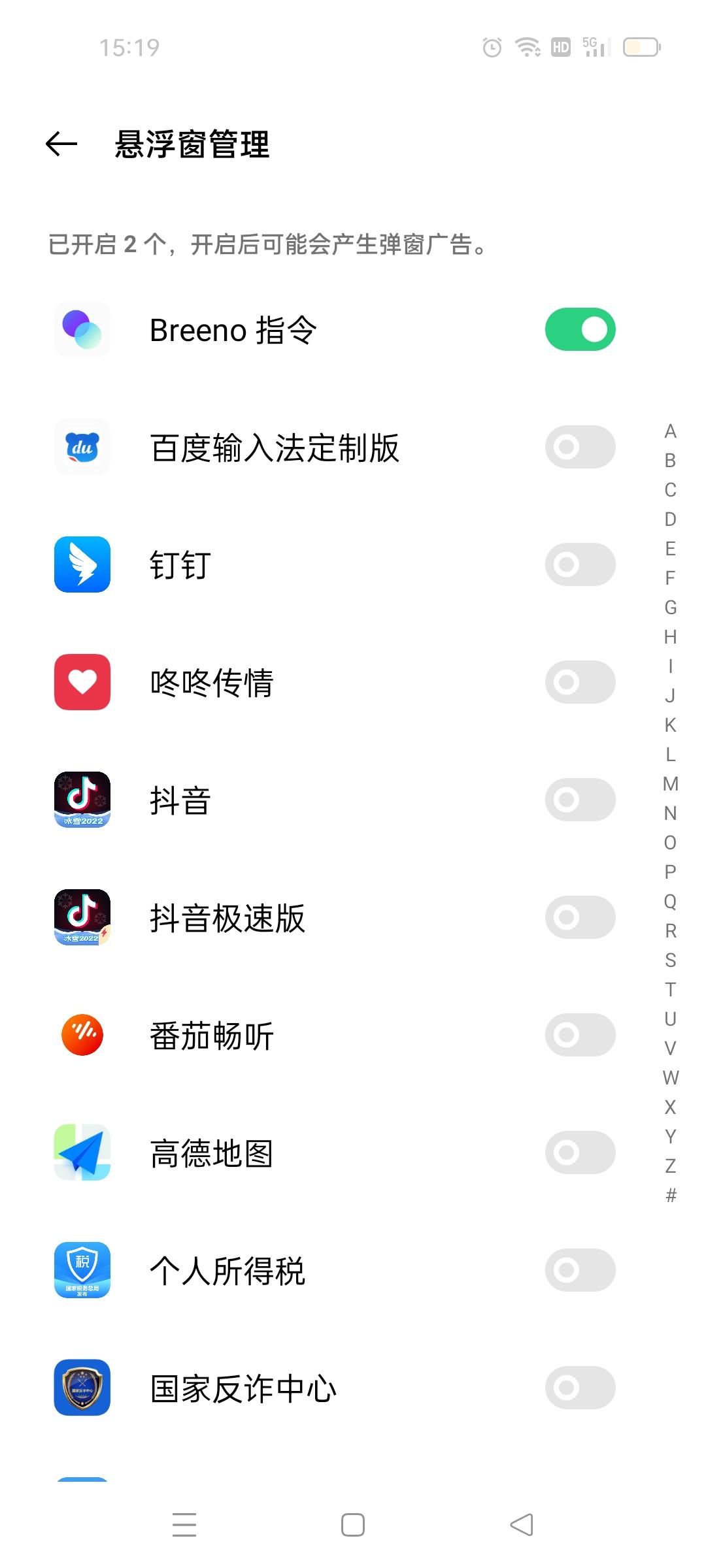Select the 钉钉 app icon
This screenshot has width=706, height=1568.
[81, 565]
